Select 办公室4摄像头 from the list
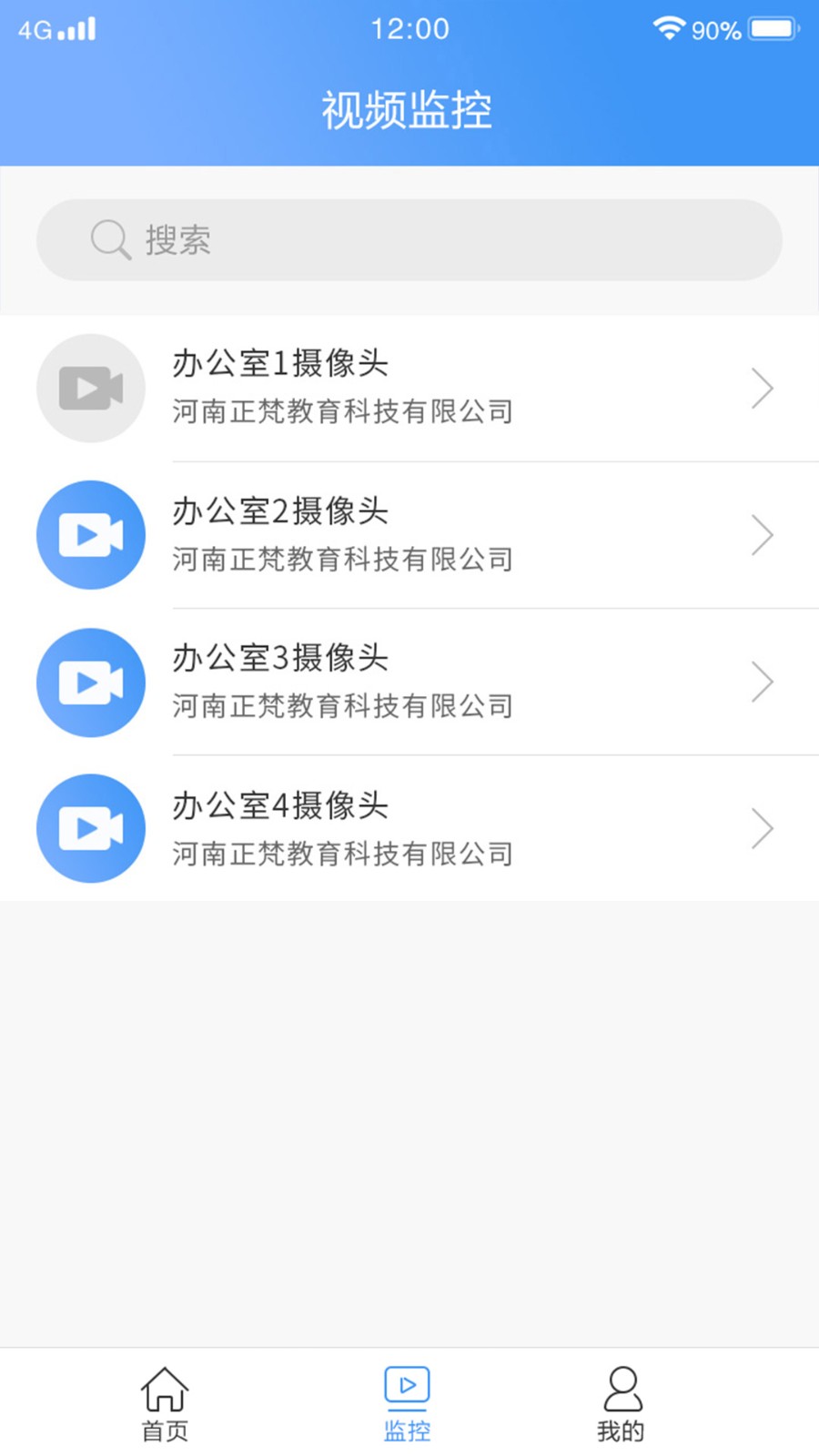The width and height of the screenshot is (819, 1456). (x=409, y=828)
